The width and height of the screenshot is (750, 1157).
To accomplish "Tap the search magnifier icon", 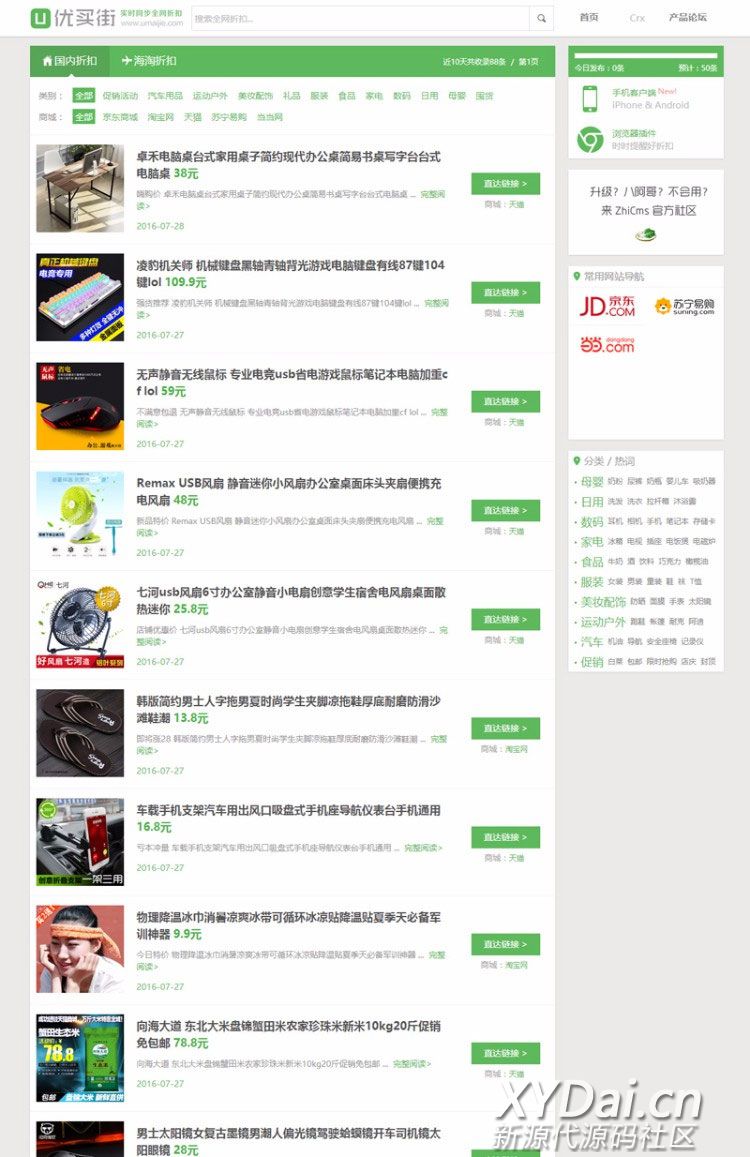I will (541, 18).
